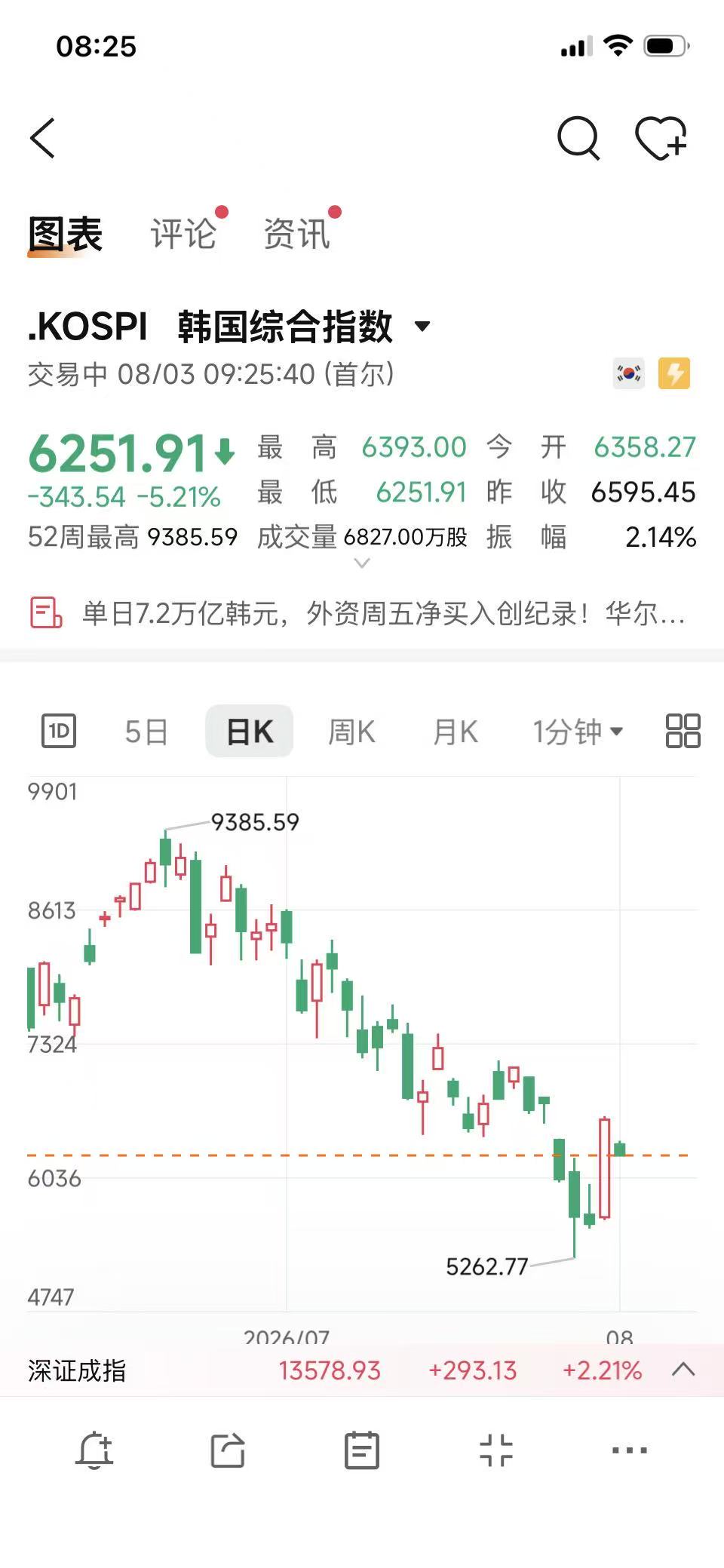This screenshot has width=724, height=1568.
Task: Select the 1D chart period
Action: click(58, 731)
